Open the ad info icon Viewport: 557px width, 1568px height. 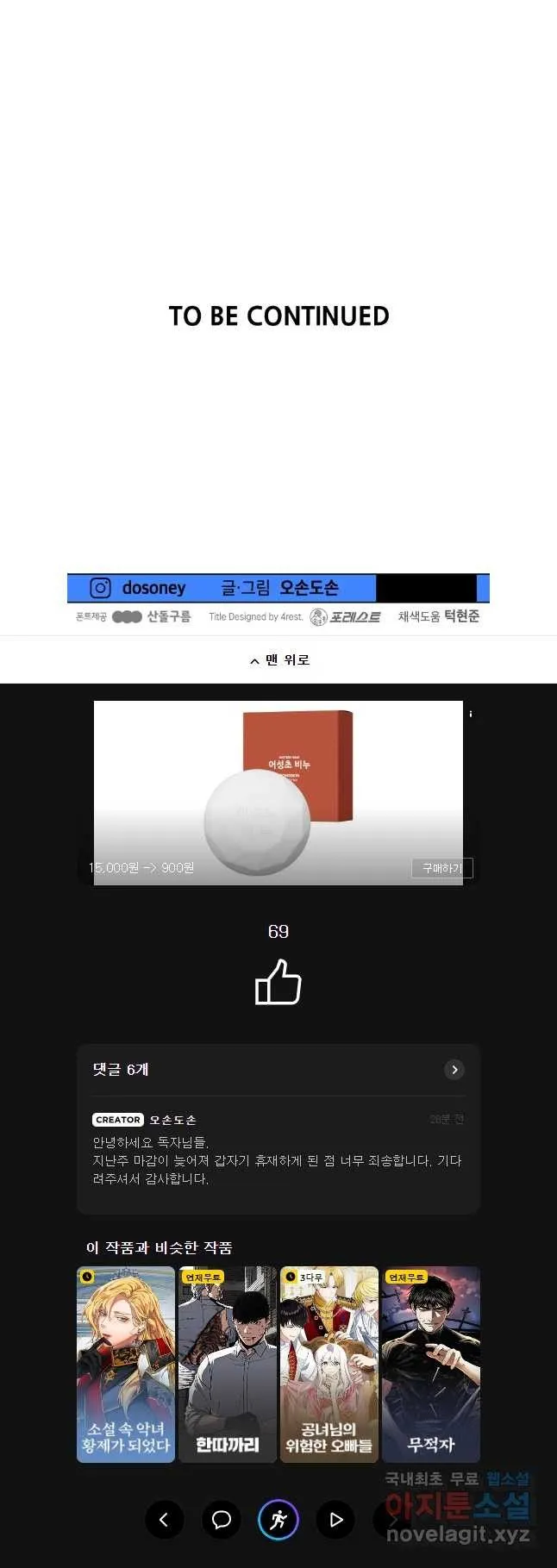point(471,714)
